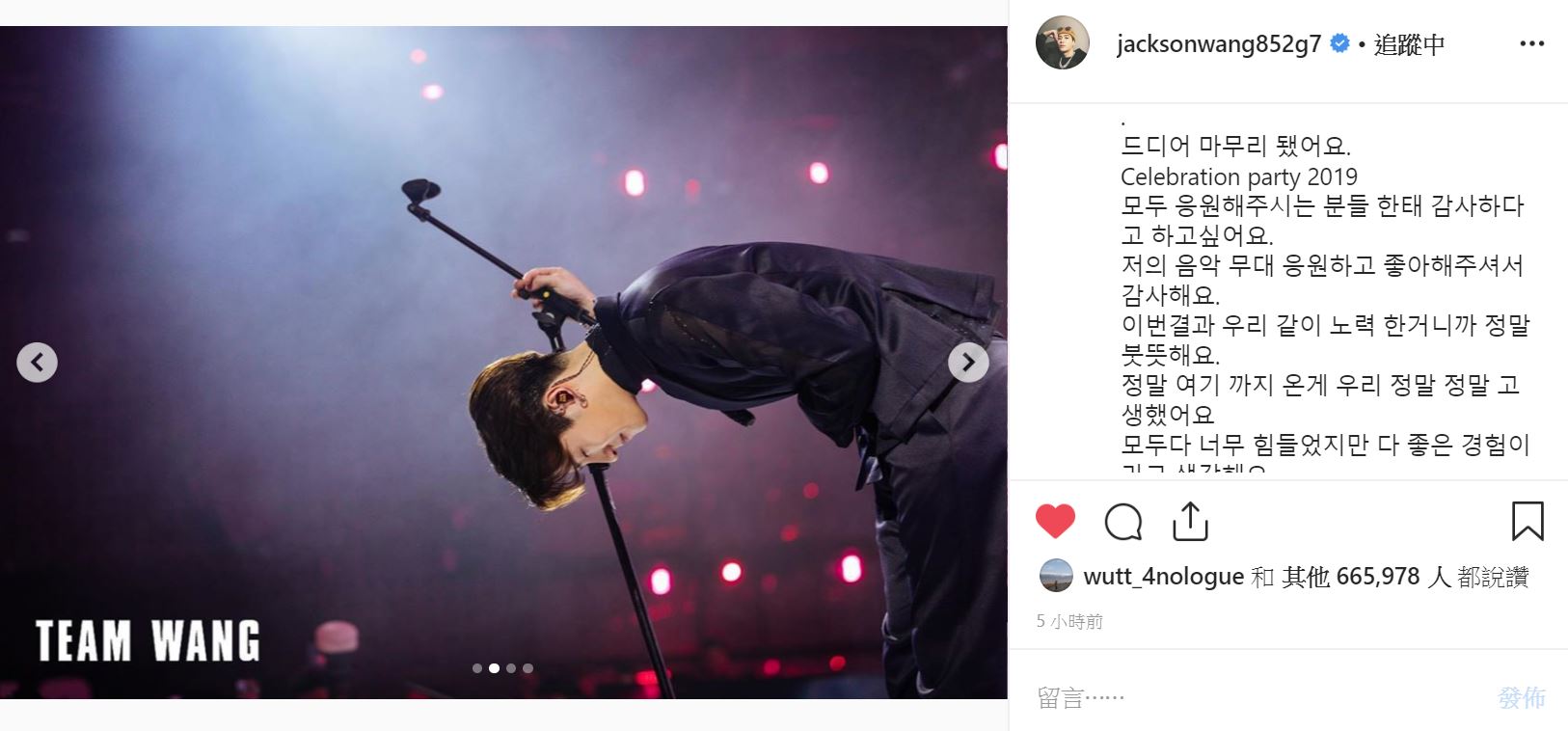This screenshot has height=731, width=1568.
Task: Open the three-dot options menu
Action: click(x=1531, y=44)
